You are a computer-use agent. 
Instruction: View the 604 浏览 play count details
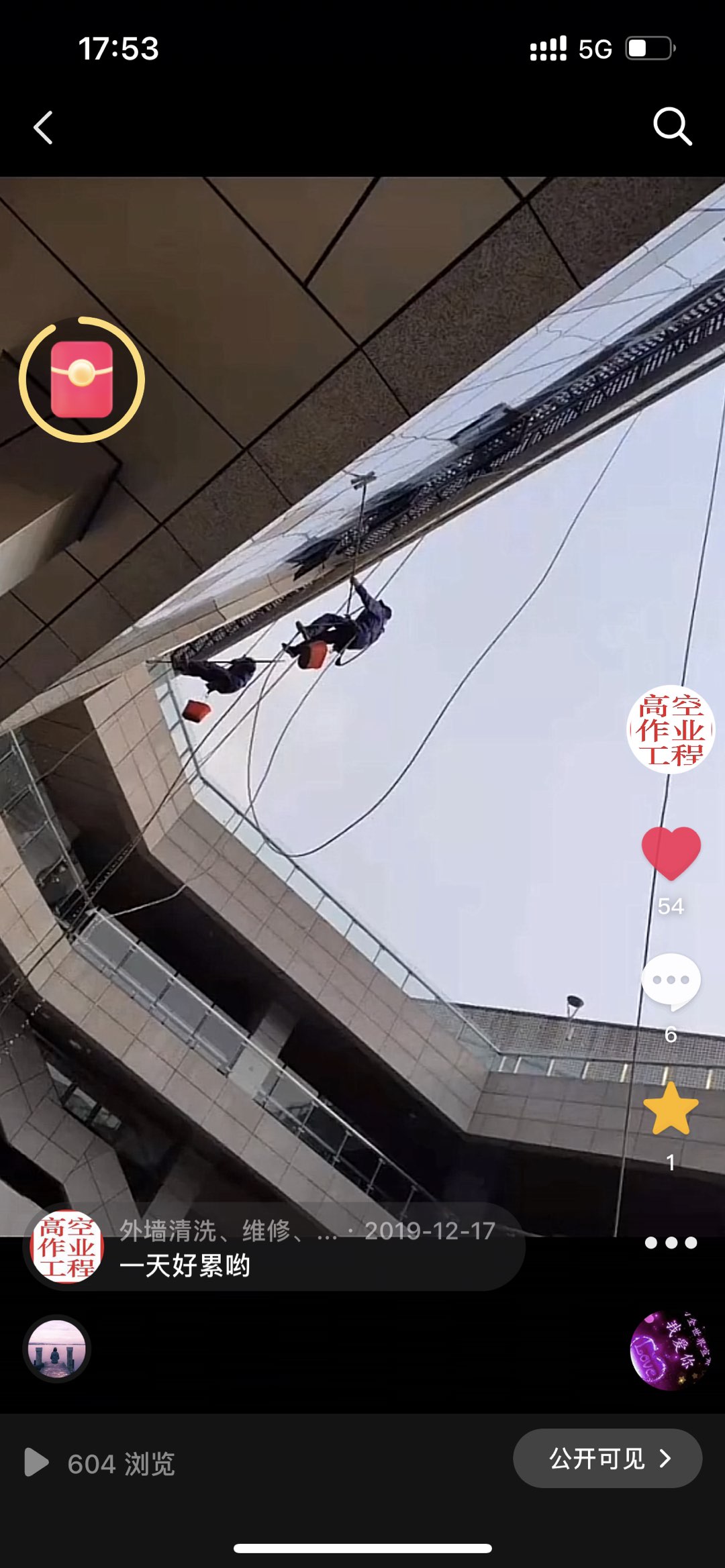tap(101, 1463)
